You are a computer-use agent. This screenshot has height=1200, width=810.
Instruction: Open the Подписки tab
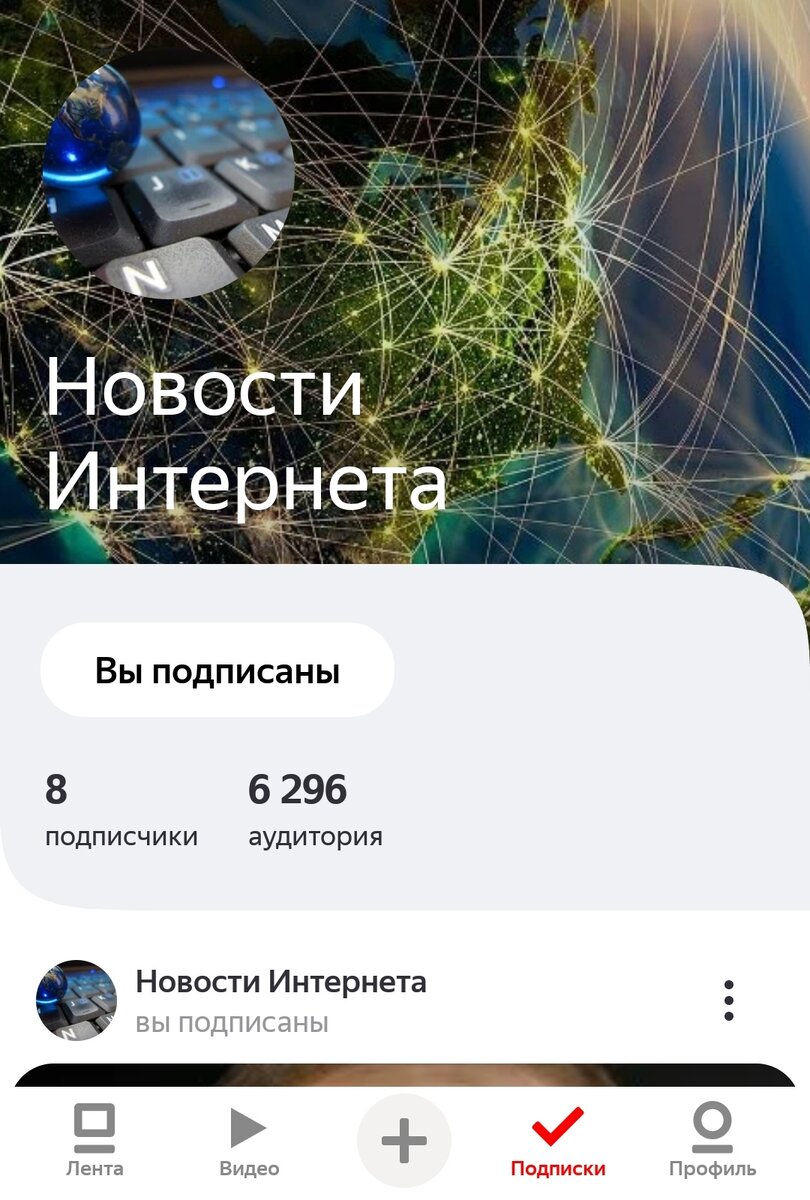(558, 1142)
